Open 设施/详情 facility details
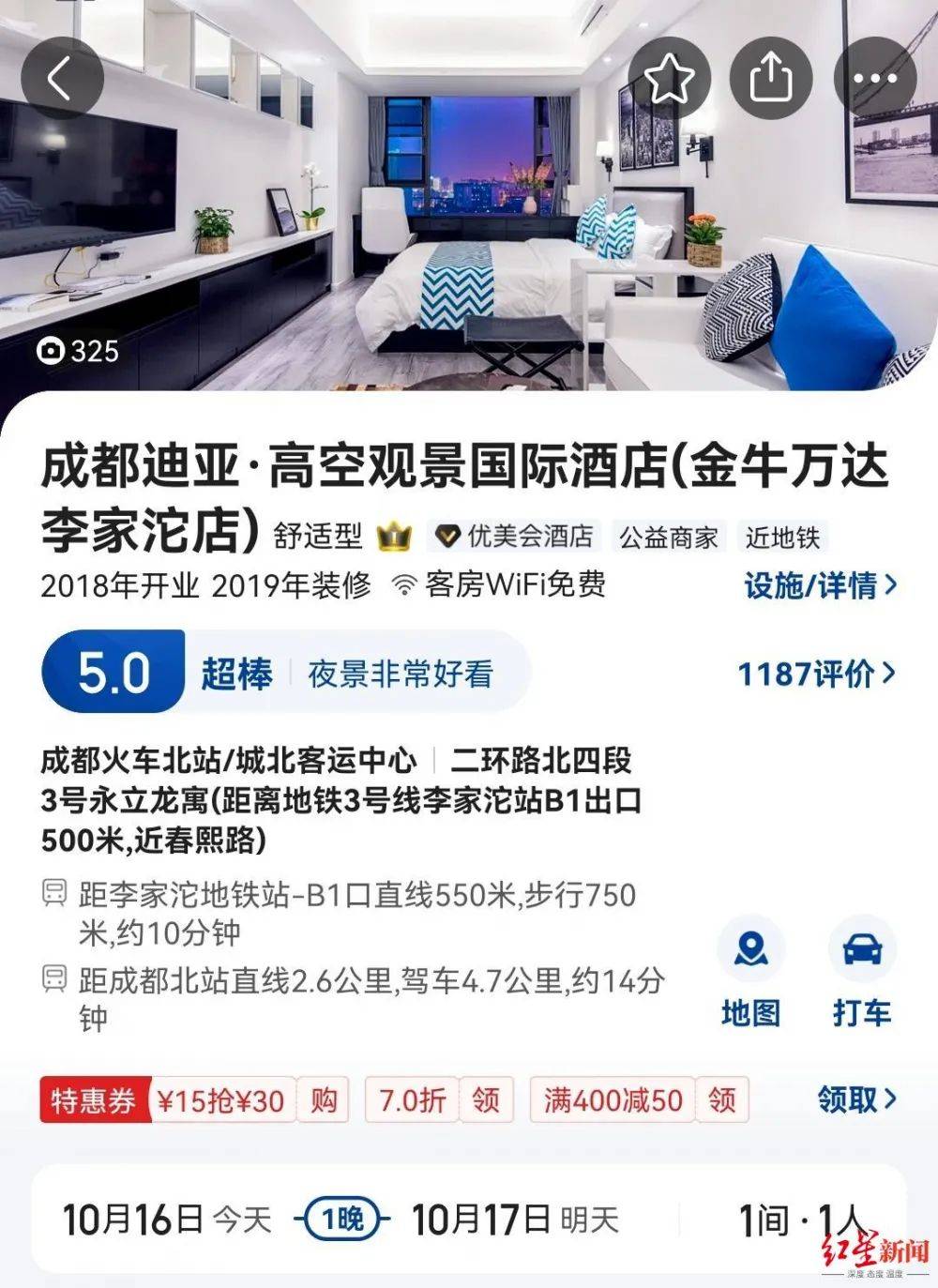This screenshot has height=1288, width=938. pos(820,585)
